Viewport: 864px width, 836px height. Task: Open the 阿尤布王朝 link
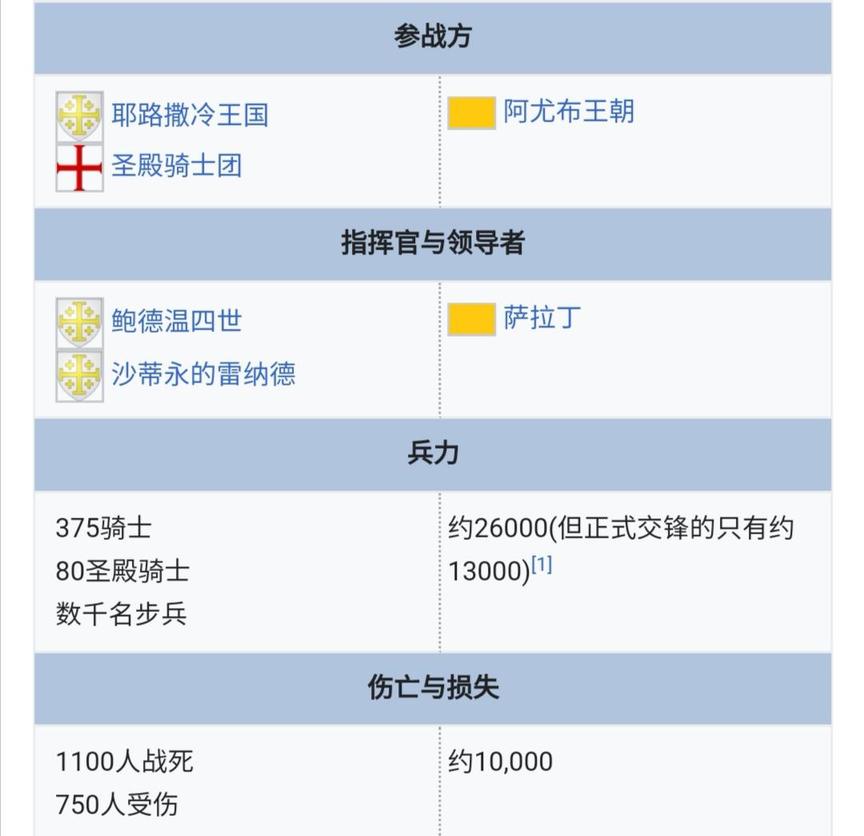point(568,111)
